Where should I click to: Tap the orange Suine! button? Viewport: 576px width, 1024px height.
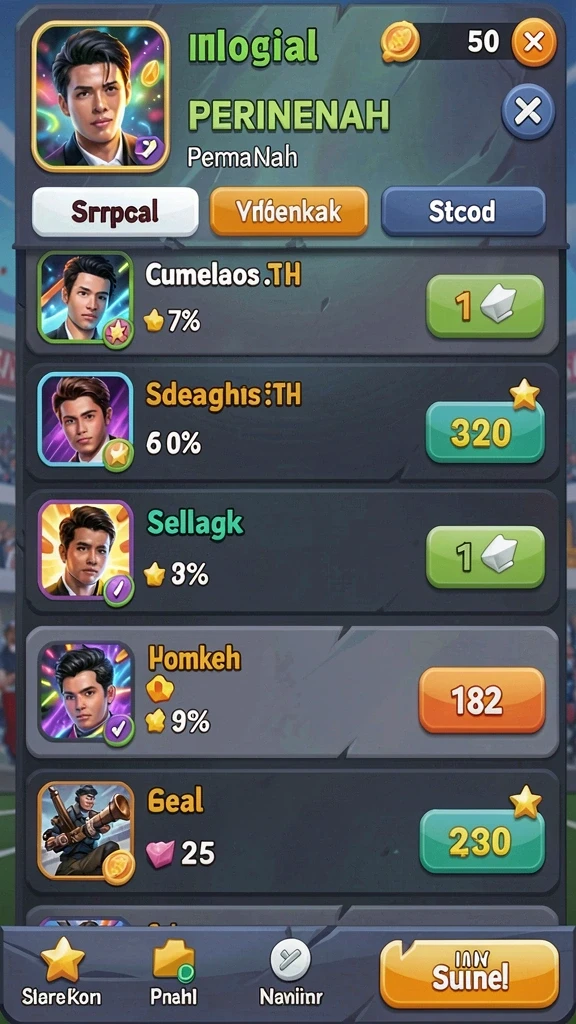[470, 974]
